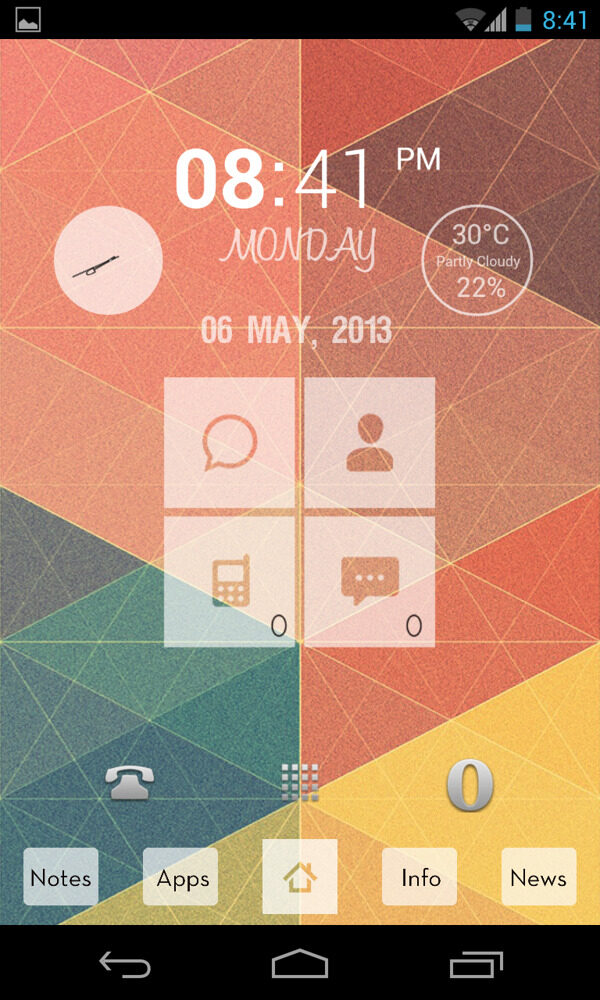Image resolution: width=600 pixels, height=1000 pixels.
Task: Switch to the News page
Action: tap(539, 877)
